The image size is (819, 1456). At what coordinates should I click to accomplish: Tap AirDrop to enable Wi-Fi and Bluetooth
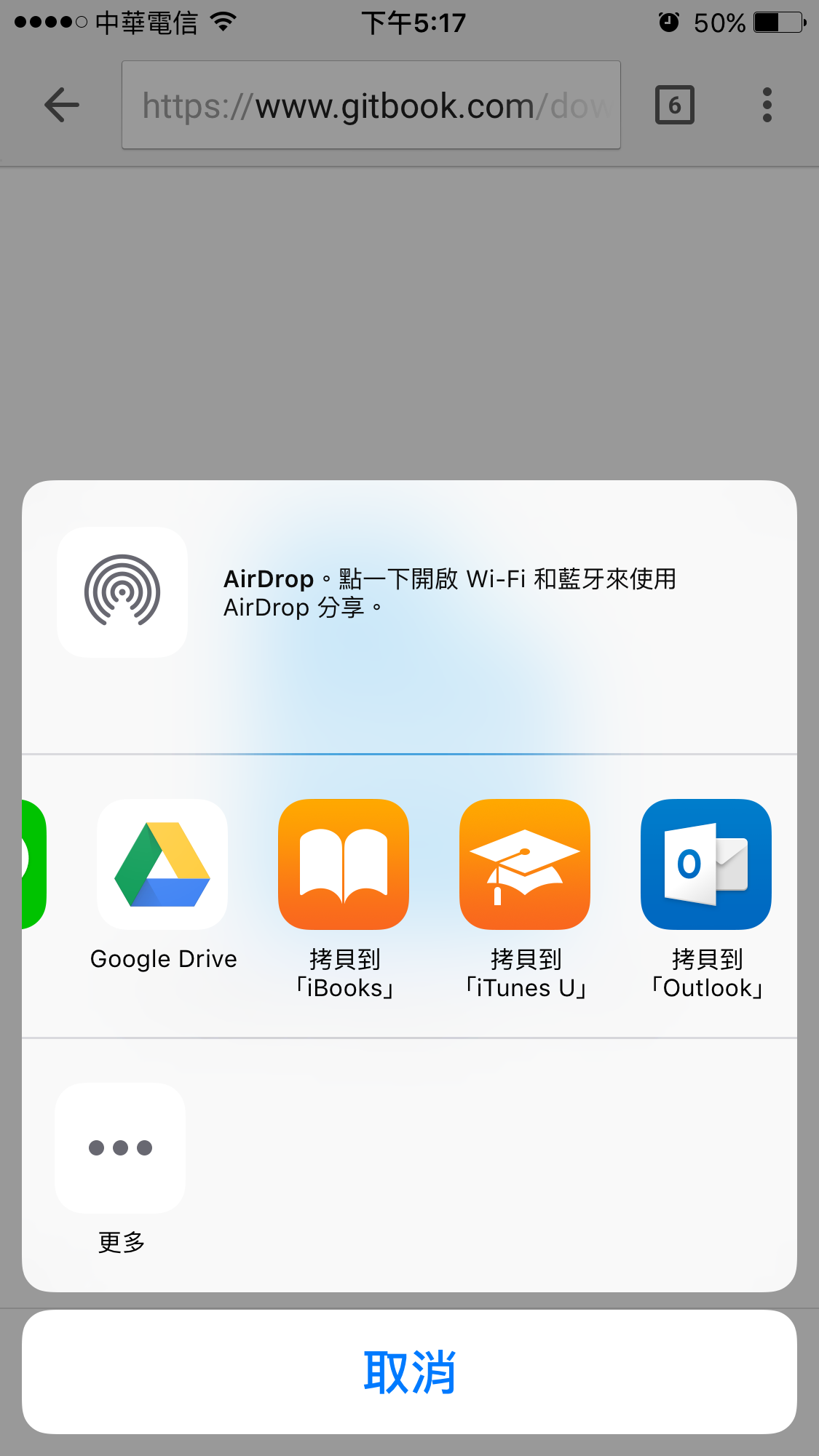pos(122,592)
